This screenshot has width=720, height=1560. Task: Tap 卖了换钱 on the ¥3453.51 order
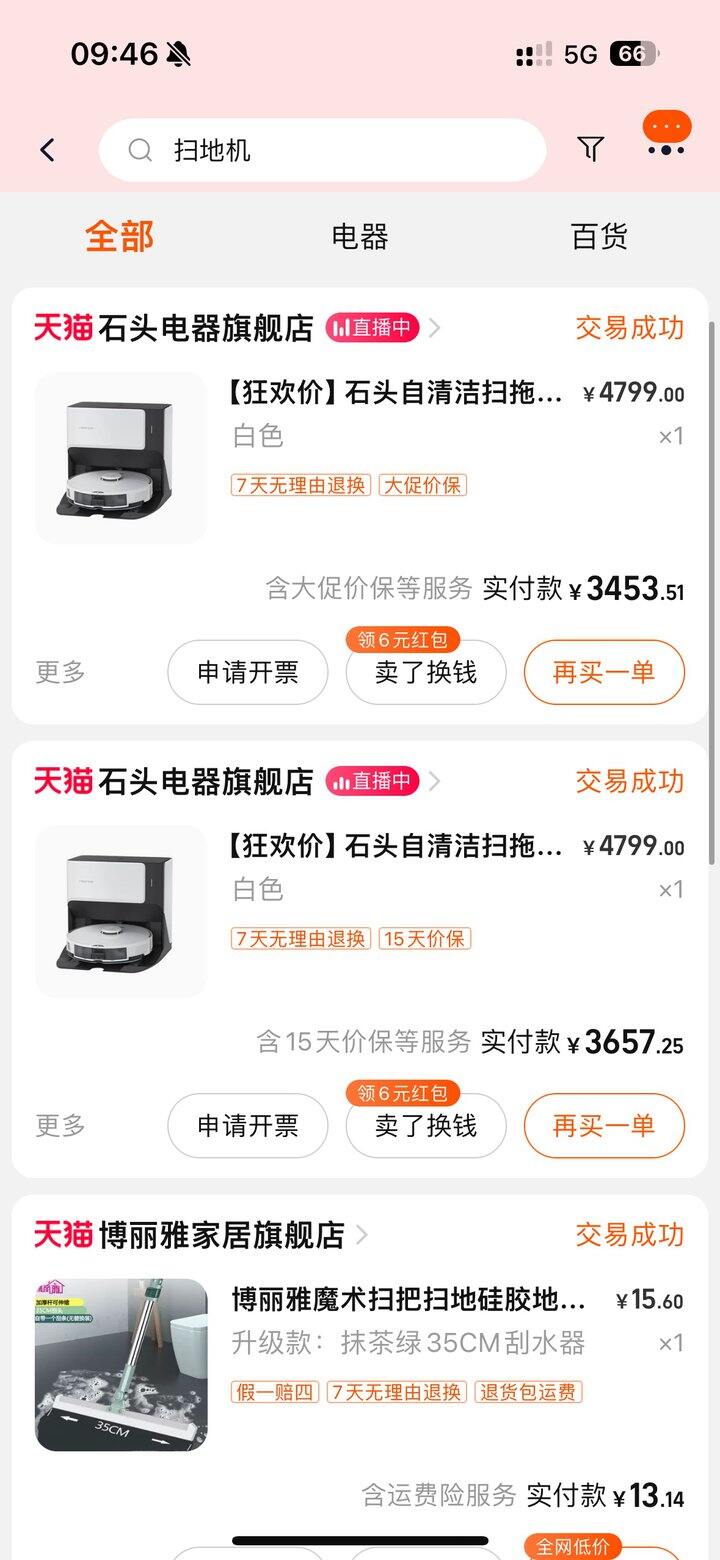(x=426, y=673)
